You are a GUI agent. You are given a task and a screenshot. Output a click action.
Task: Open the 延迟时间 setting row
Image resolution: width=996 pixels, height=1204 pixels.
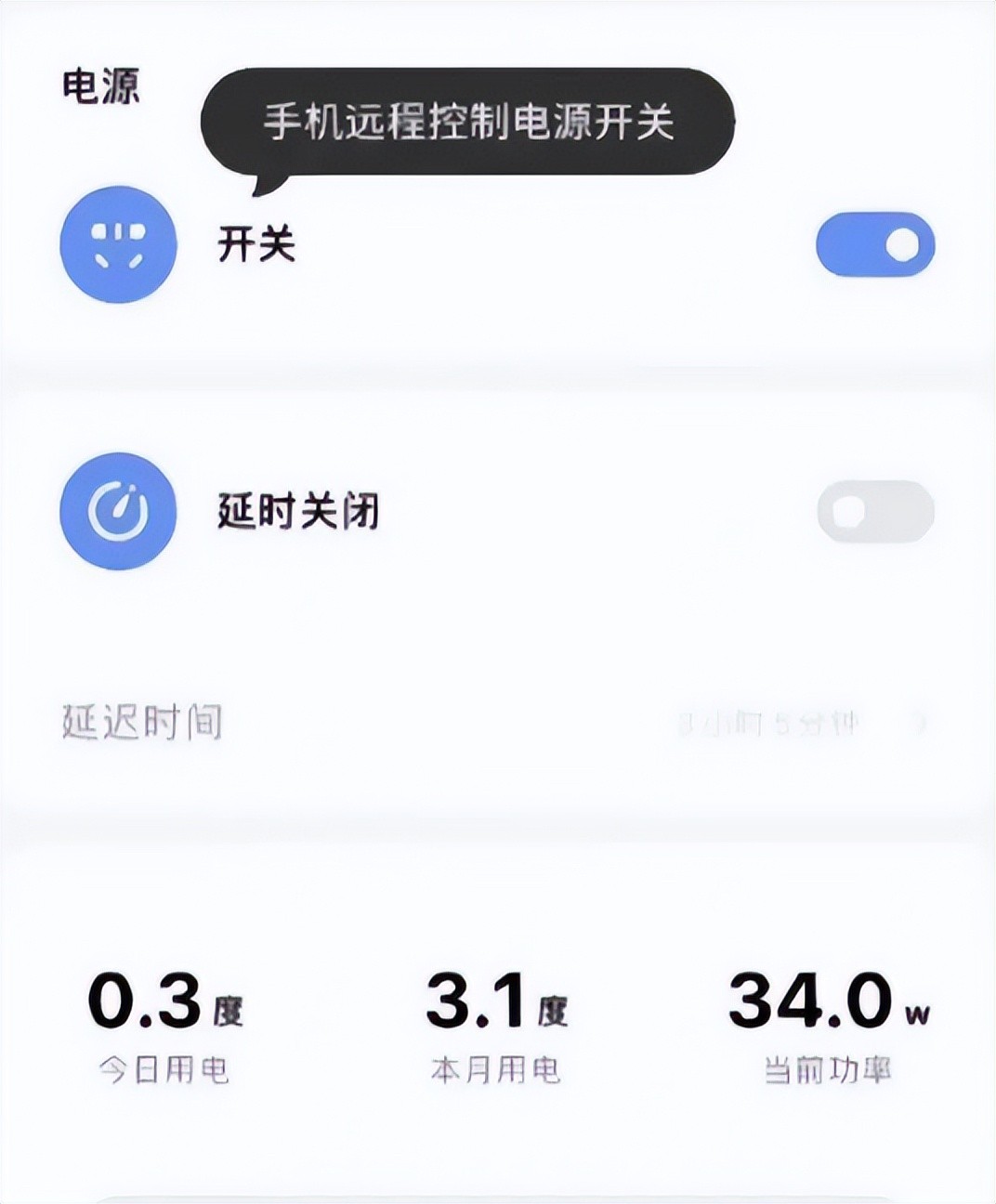[x=497, y=723]
